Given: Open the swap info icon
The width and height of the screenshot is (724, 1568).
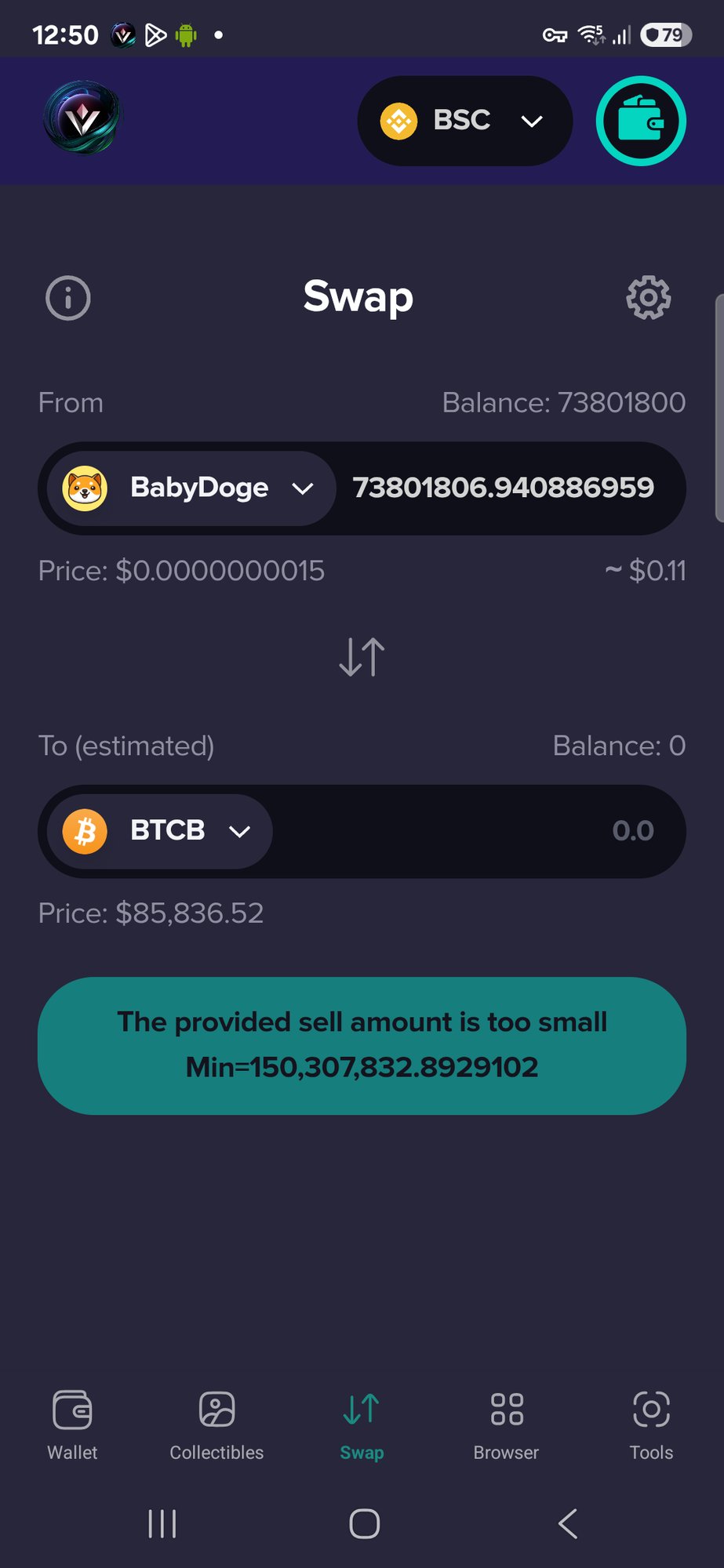Looking at the screenshot, I should (68, 298).
